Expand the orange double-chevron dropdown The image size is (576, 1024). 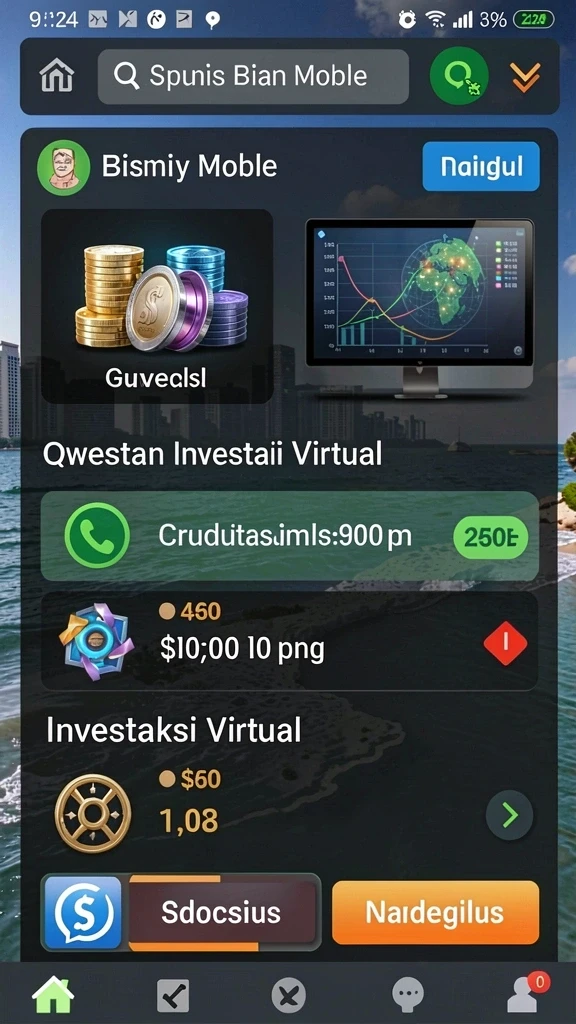[525, 77]
